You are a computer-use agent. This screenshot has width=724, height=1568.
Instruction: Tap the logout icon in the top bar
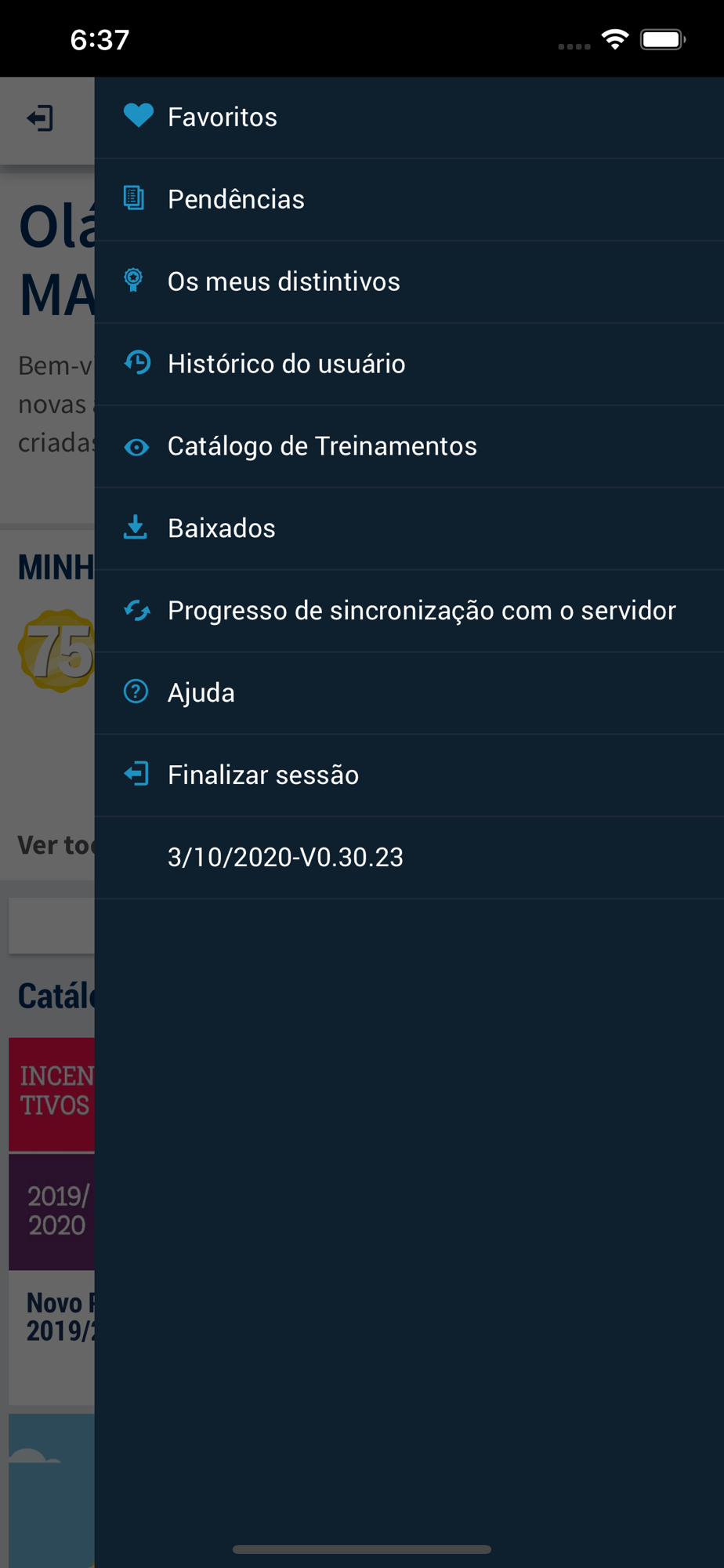(40, 119)
